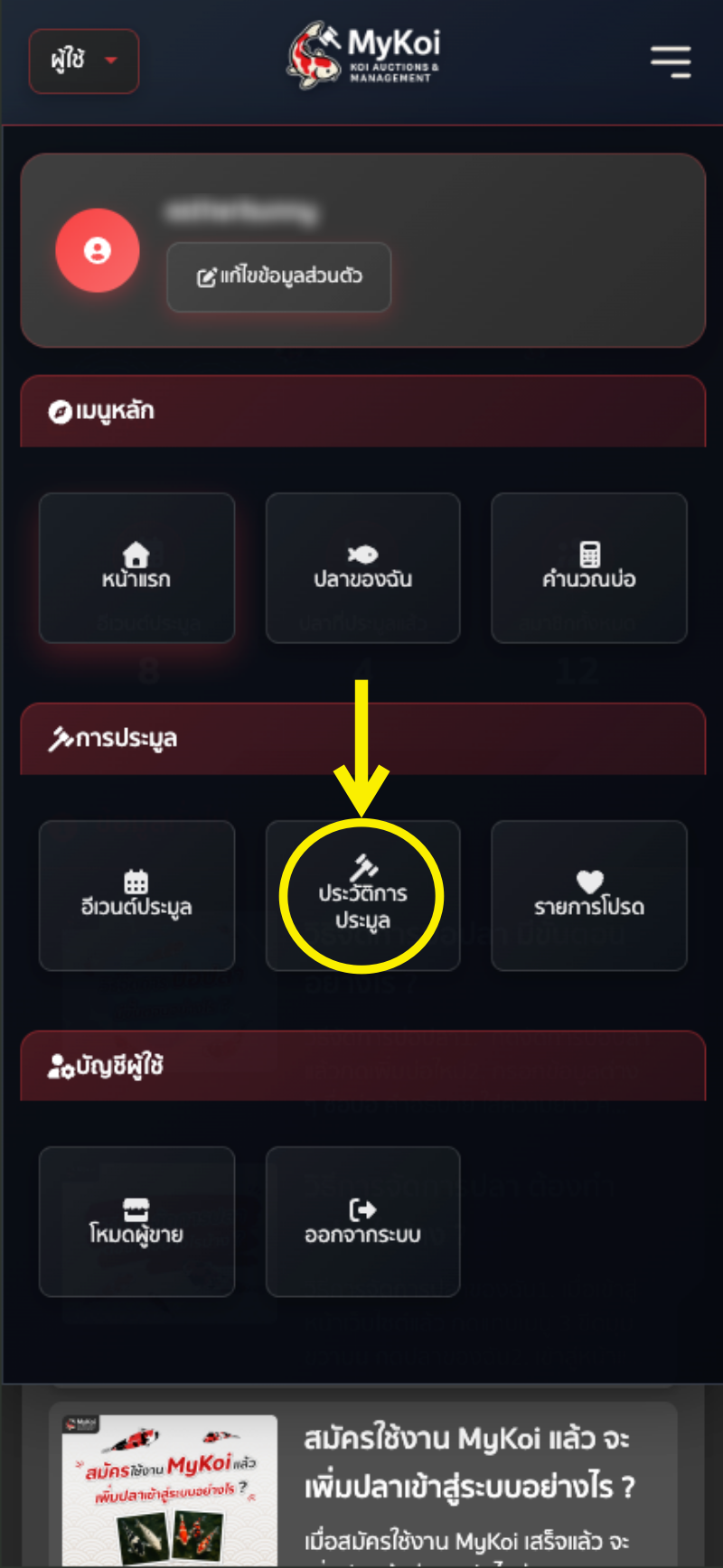The width and height of the screenshot is (723, 1568).
Task: Go to หน้าแรก tile
Action: [x=136, y=568]
